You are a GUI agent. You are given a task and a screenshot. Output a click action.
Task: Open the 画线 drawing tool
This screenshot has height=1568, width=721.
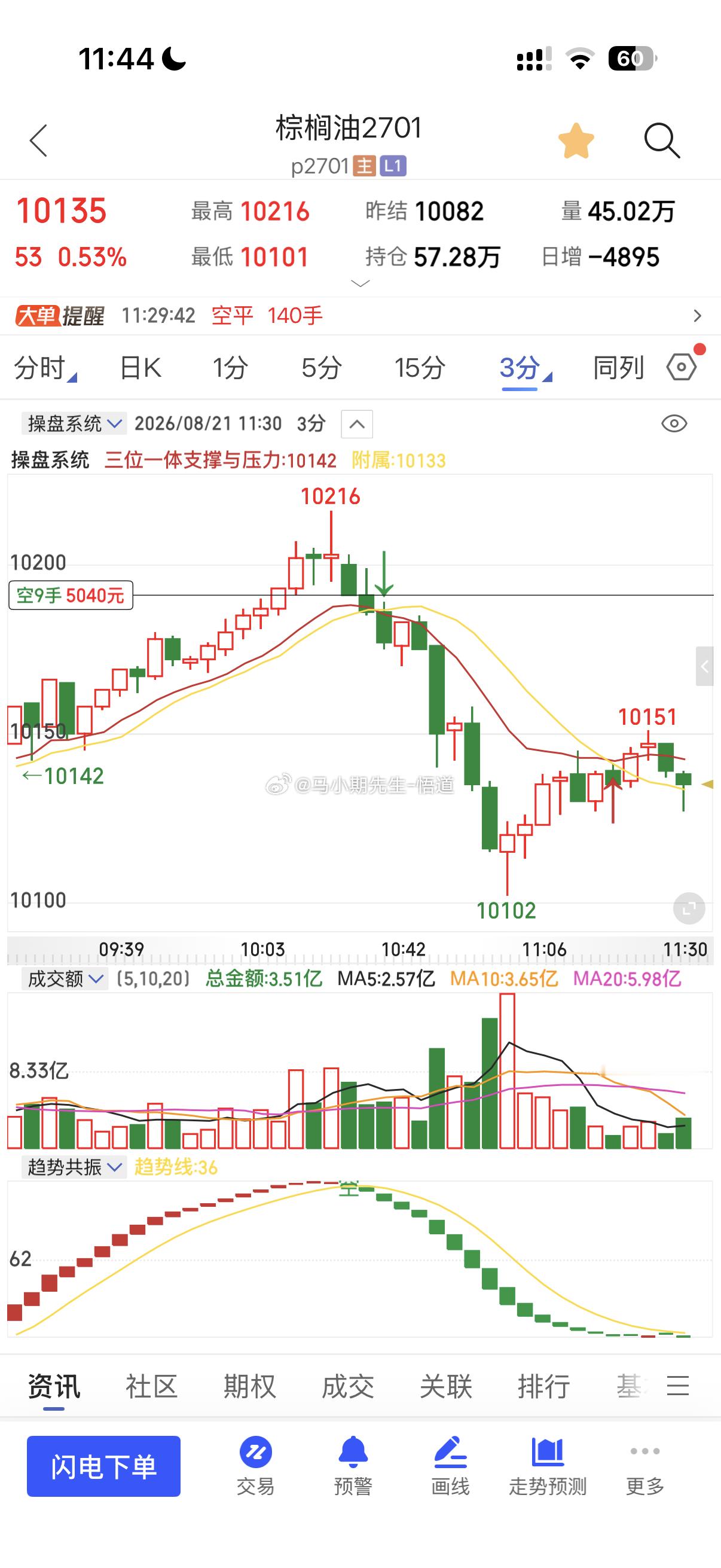(450, 1466)
